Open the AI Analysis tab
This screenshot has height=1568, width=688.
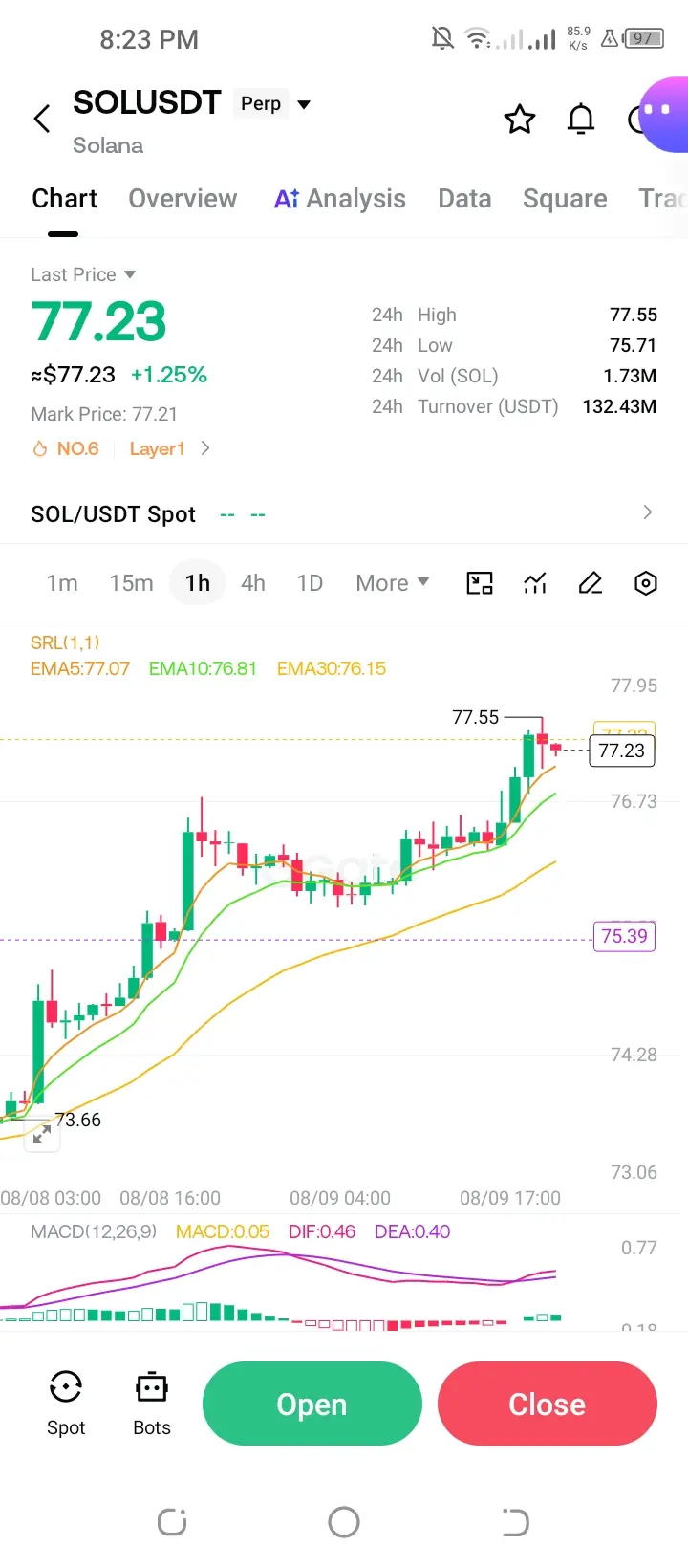click(x=340, y=198)
